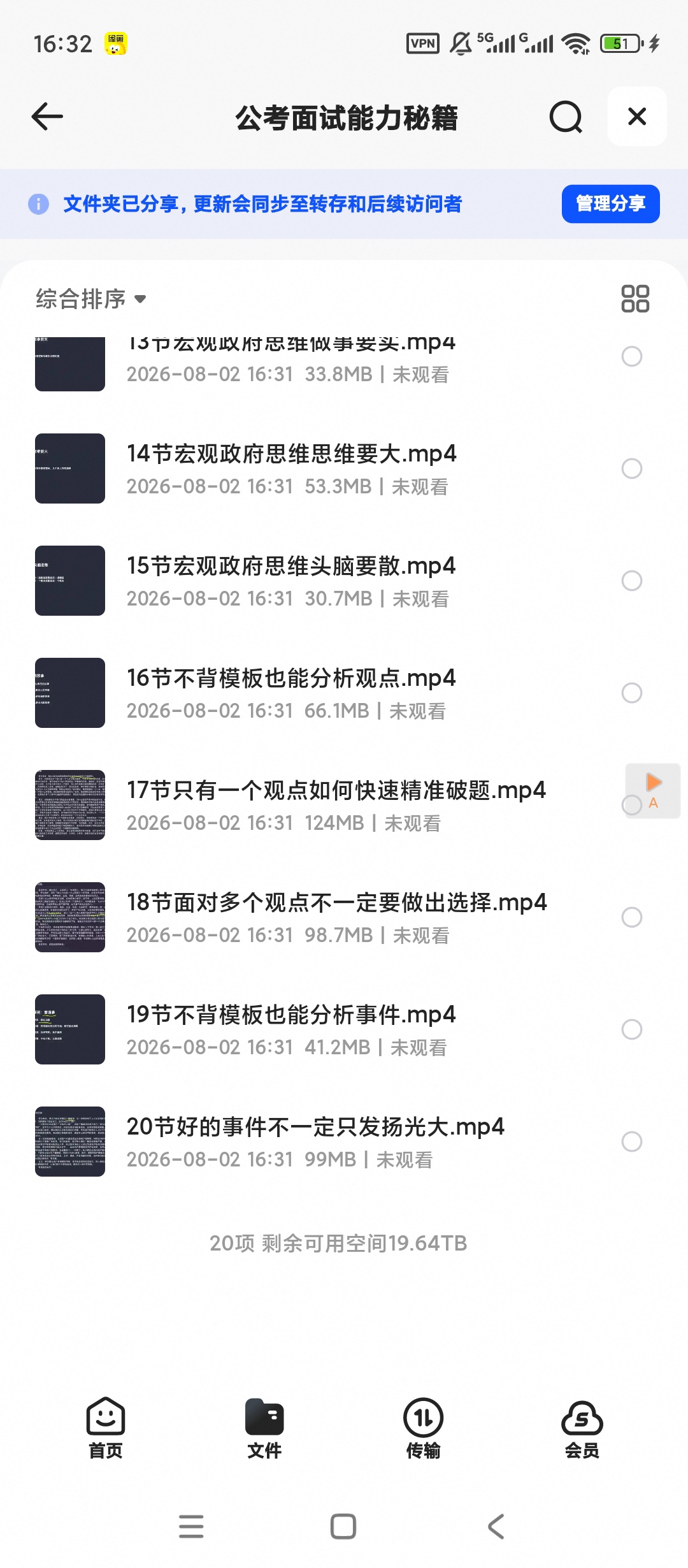Expand the 综合排序 sort dropdown

(91, 299)
